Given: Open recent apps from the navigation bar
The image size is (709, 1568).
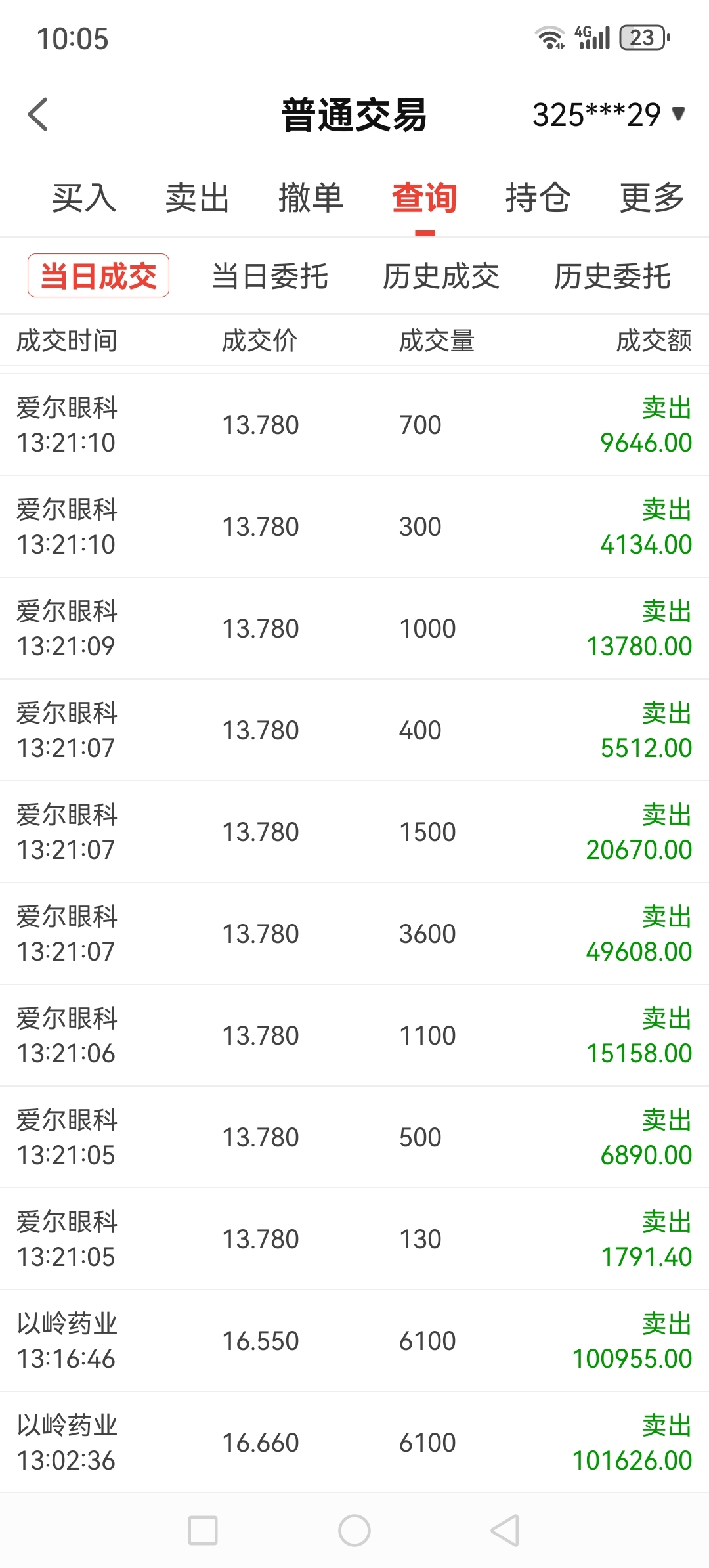Looking at the screenshot, I should tap(203, 1531).
